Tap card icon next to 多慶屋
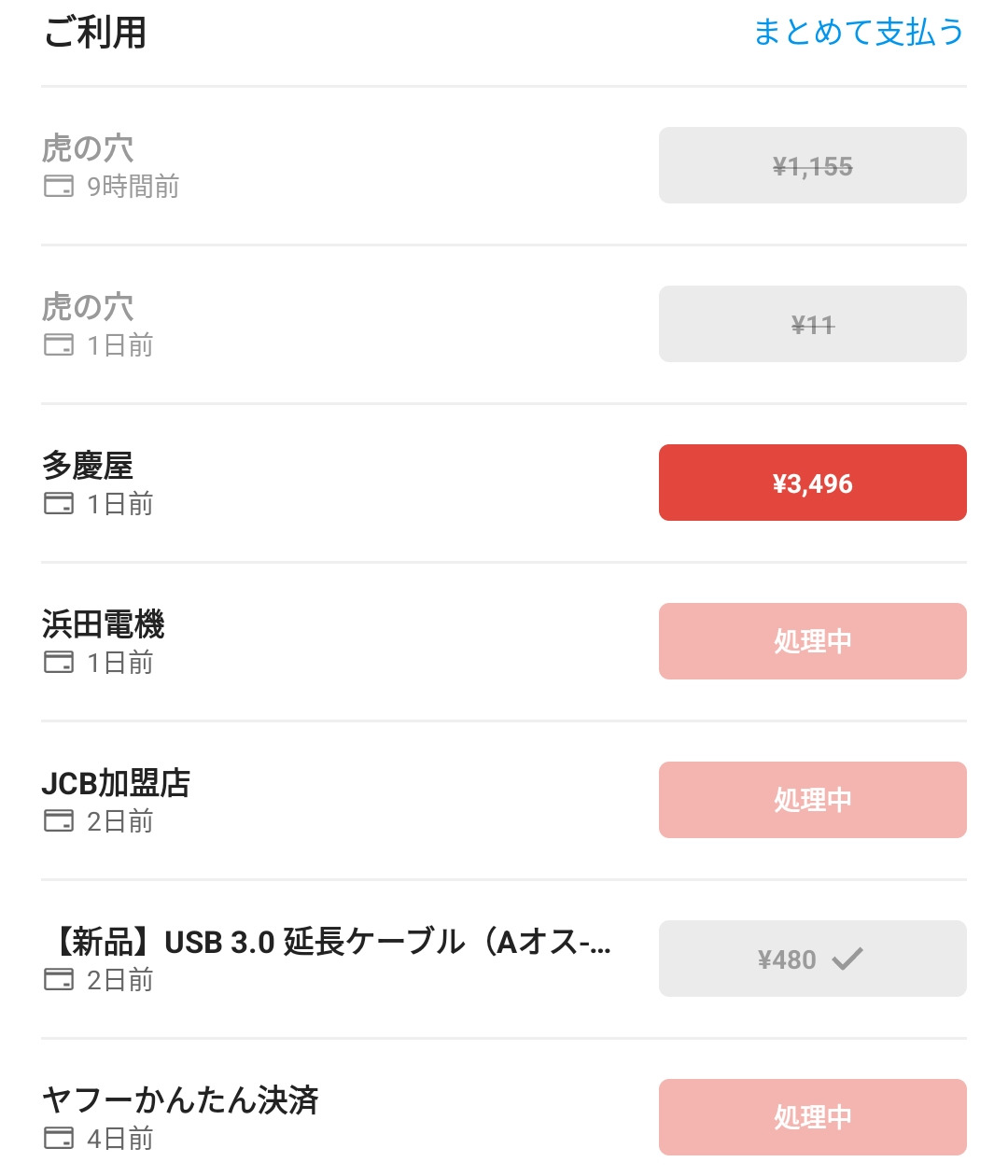Image resolution: width=1008 pixels, height=1176 pixels. [59, 504]
